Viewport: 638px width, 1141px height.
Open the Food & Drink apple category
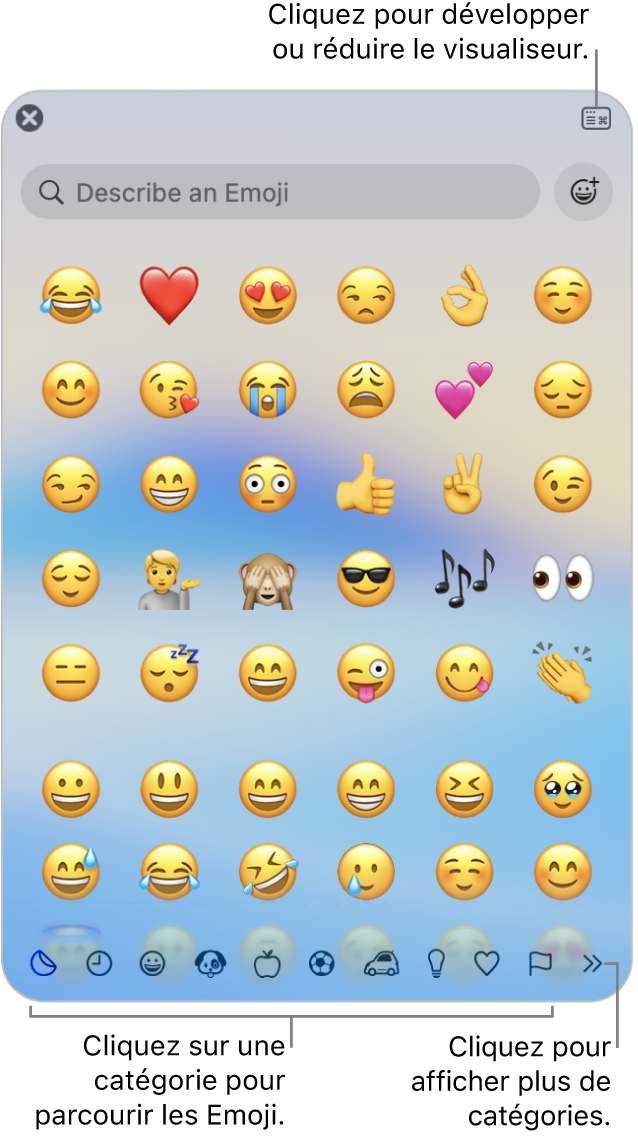(x=267, y=963)
